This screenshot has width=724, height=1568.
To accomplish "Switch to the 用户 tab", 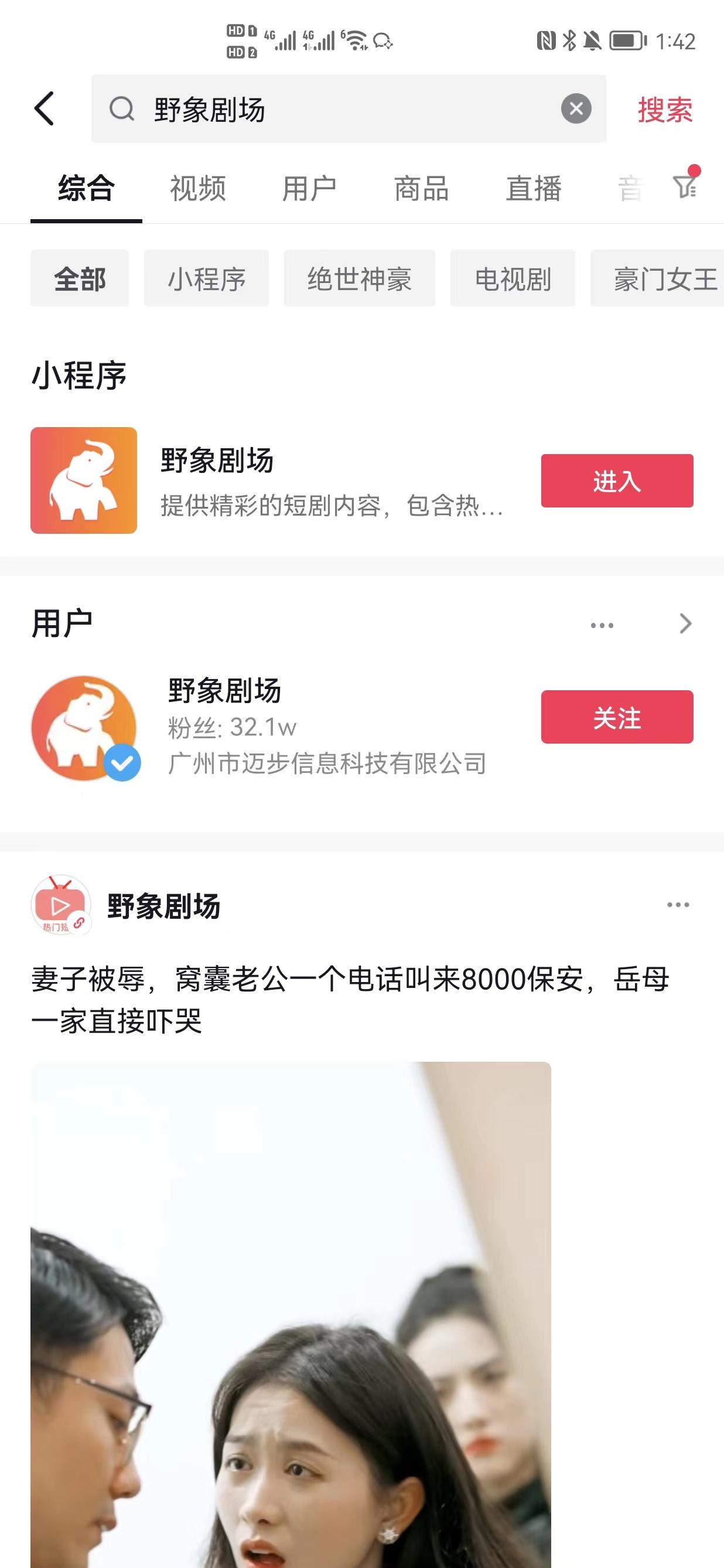I will [309, 188].
